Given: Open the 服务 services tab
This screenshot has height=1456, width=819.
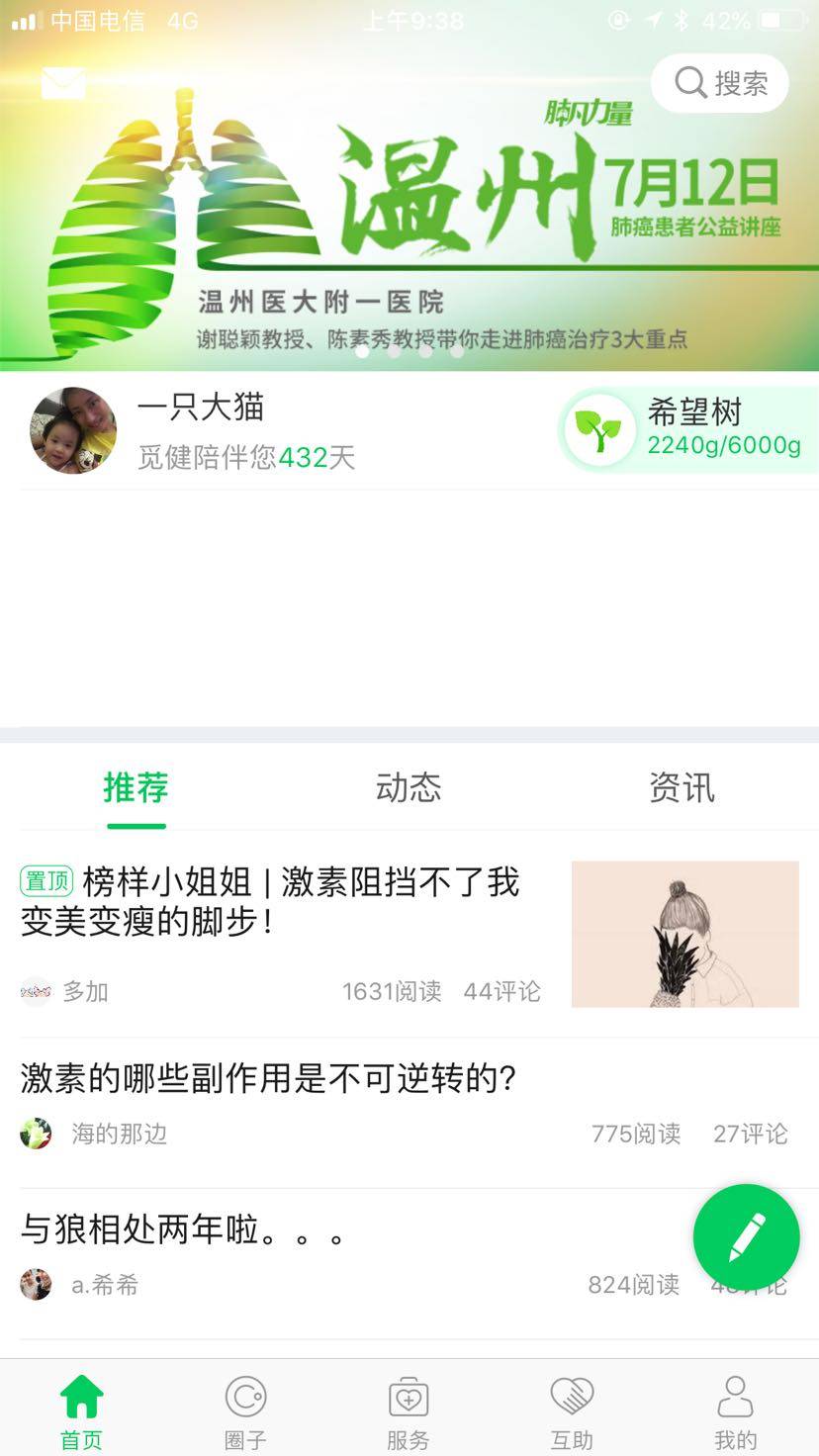Looking at the screenshot, I should (409, 1410).
